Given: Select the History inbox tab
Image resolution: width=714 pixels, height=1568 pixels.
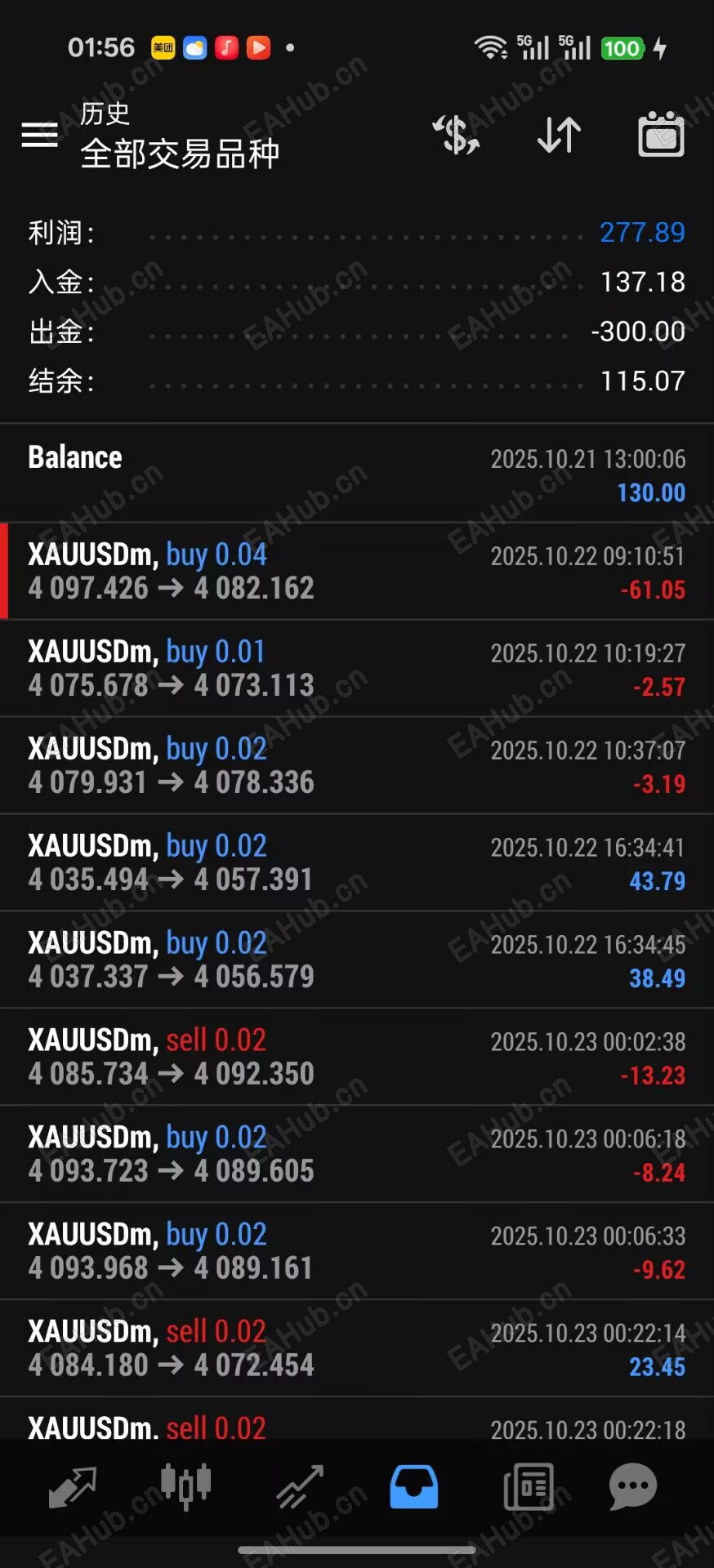Looking at the screenshot, I should tap(414, 1486).
